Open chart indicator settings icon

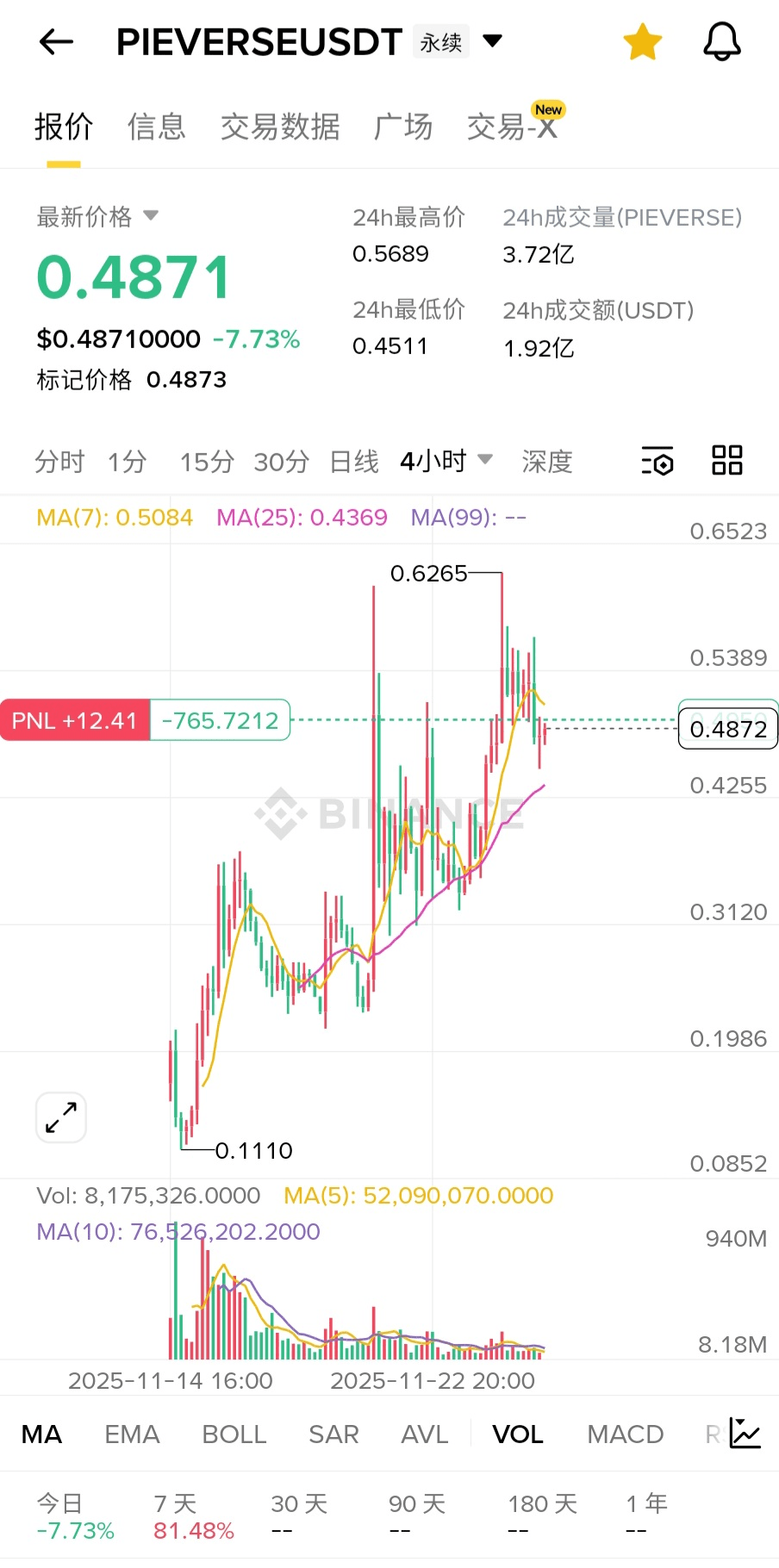point(657,461)
